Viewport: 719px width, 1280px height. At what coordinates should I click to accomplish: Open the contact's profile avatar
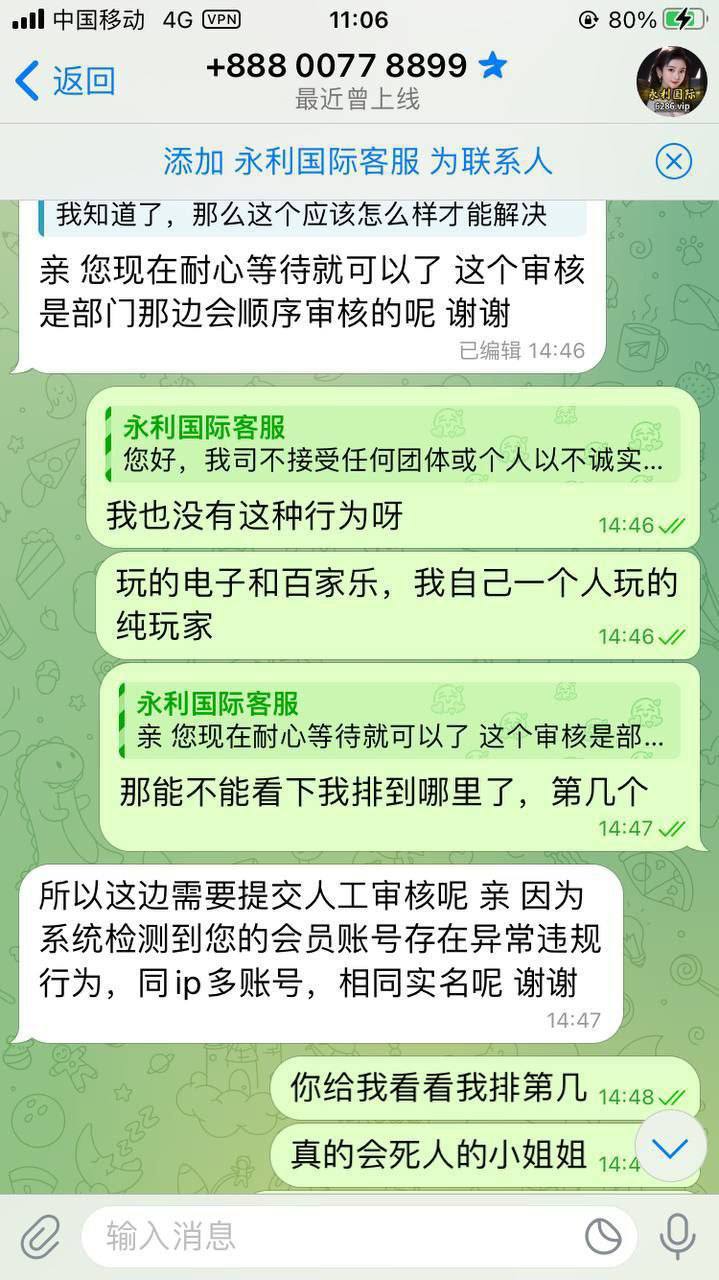671,81
